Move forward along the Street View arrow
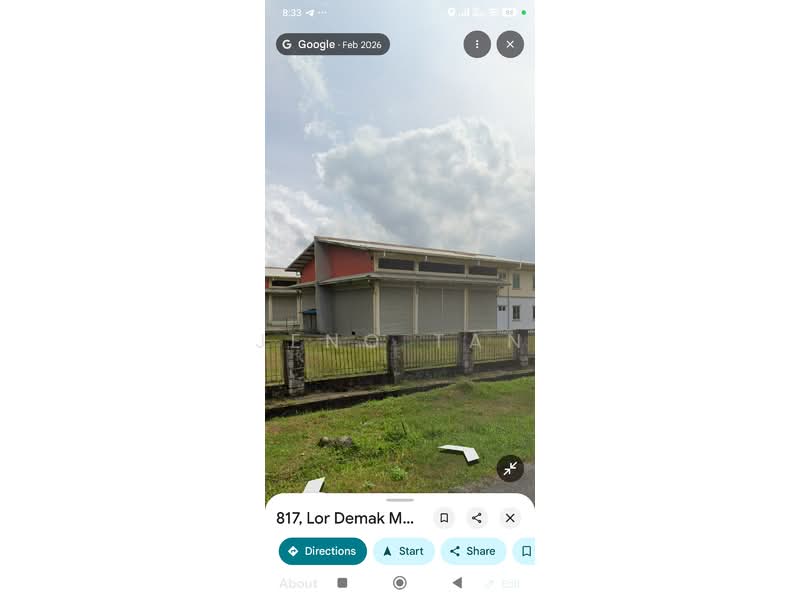 (460, 452)
